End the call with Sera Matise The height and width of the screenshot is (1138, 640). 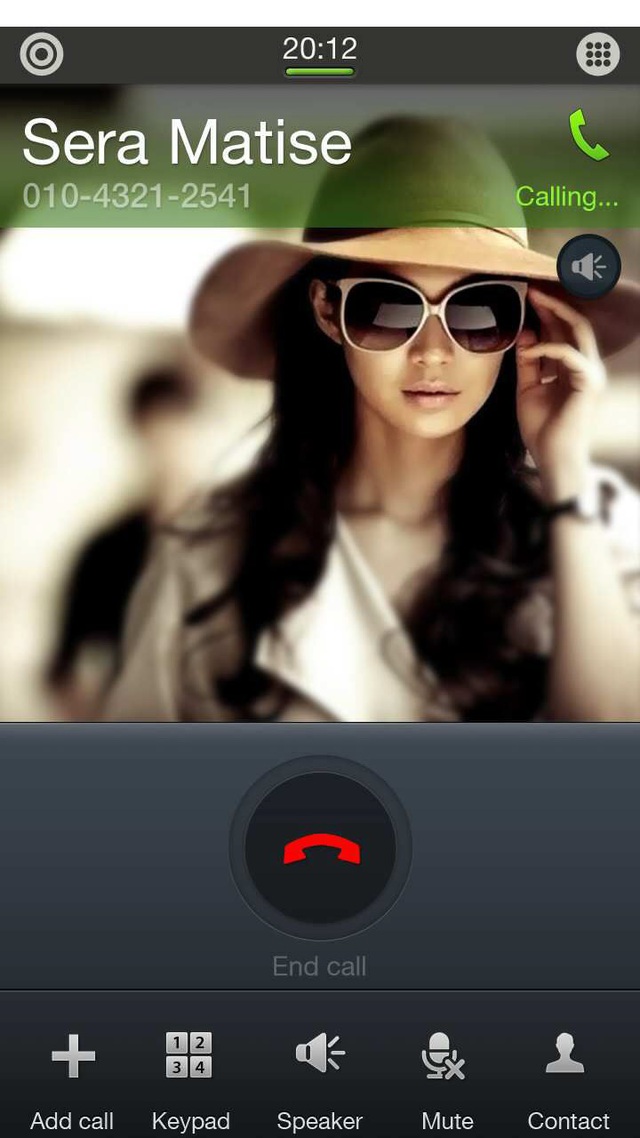pyautogui.click(x=320, y=849)
